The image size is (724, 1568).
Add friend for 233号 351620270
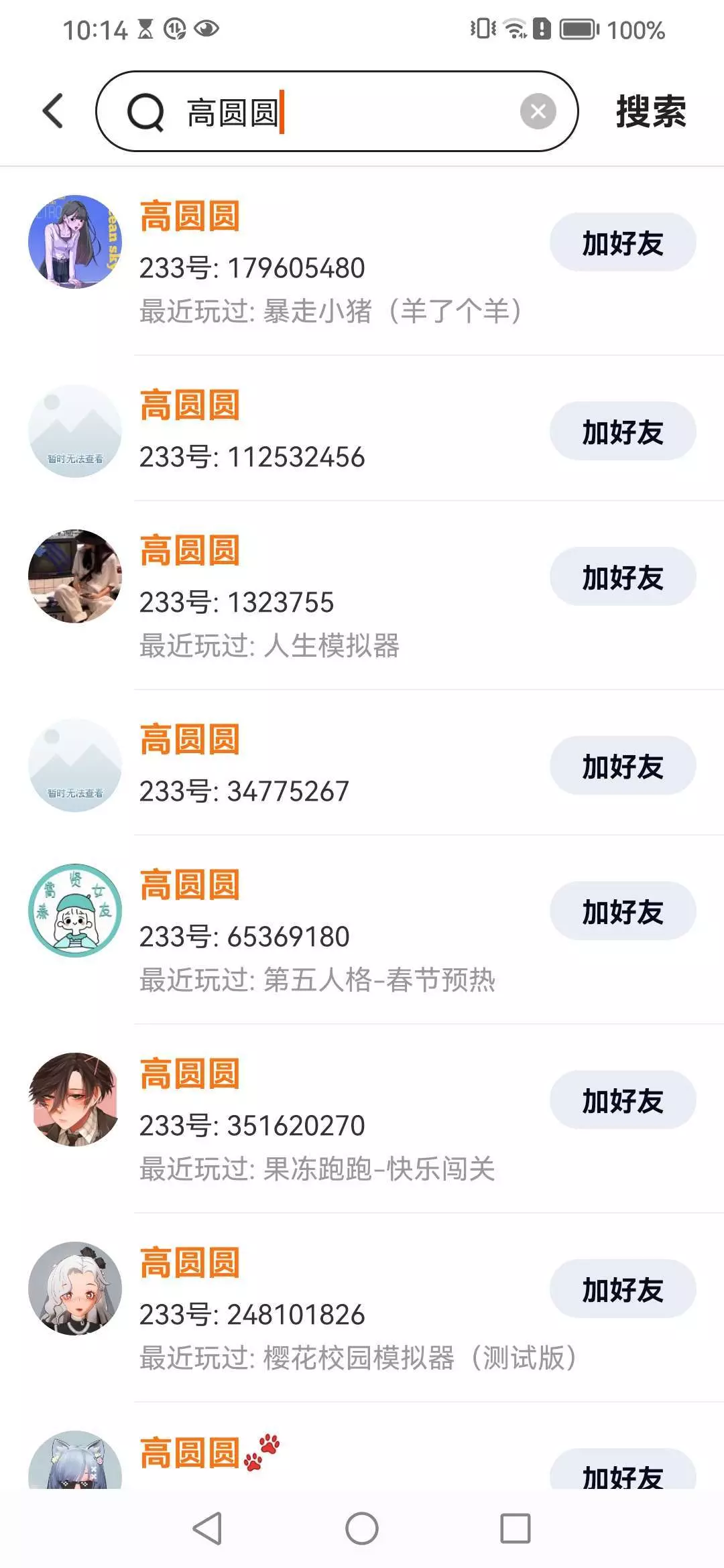pyautogui.click(x=622, y=1100)
